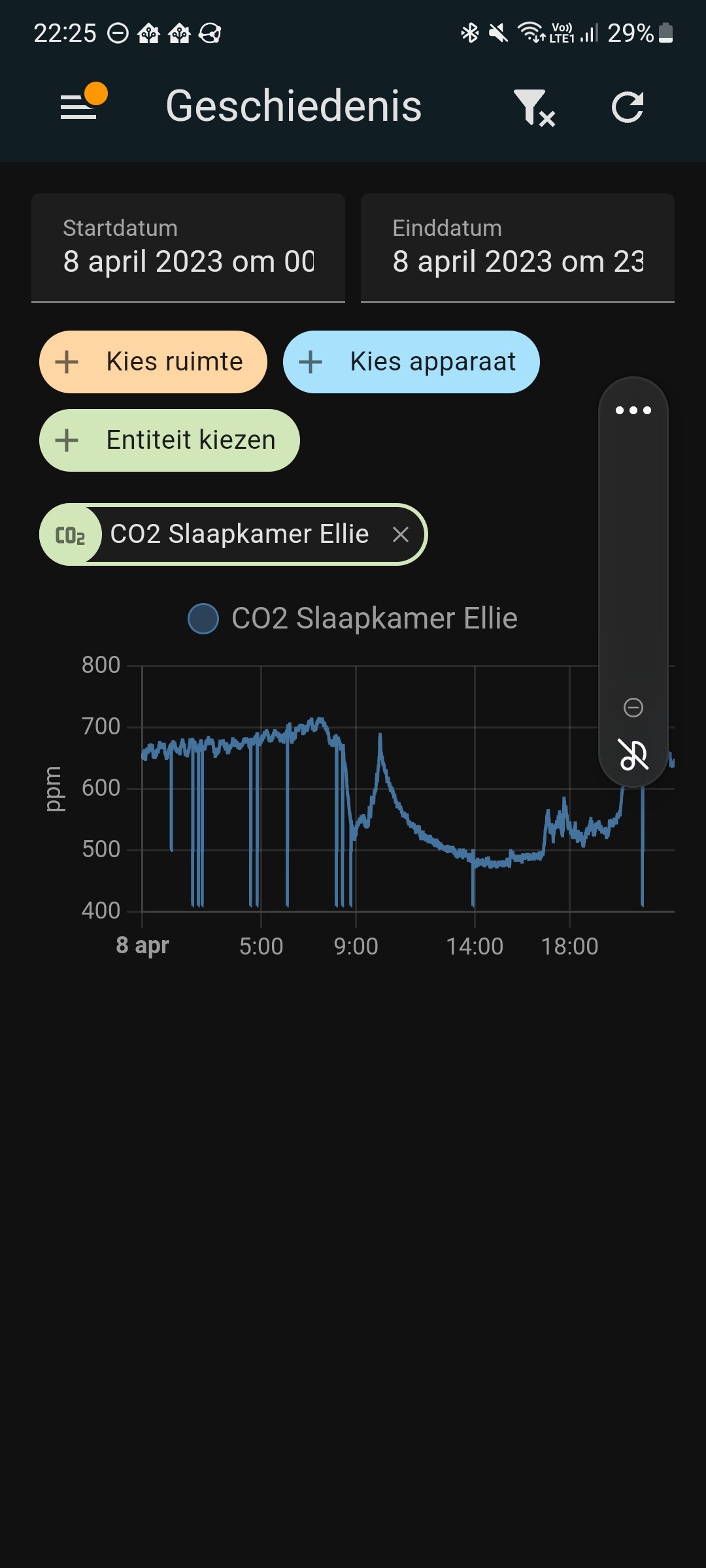Open the Startdatum date picker
Image resolution: width=706 pixels, height=1568 pixels.
(x=188, y=248)
